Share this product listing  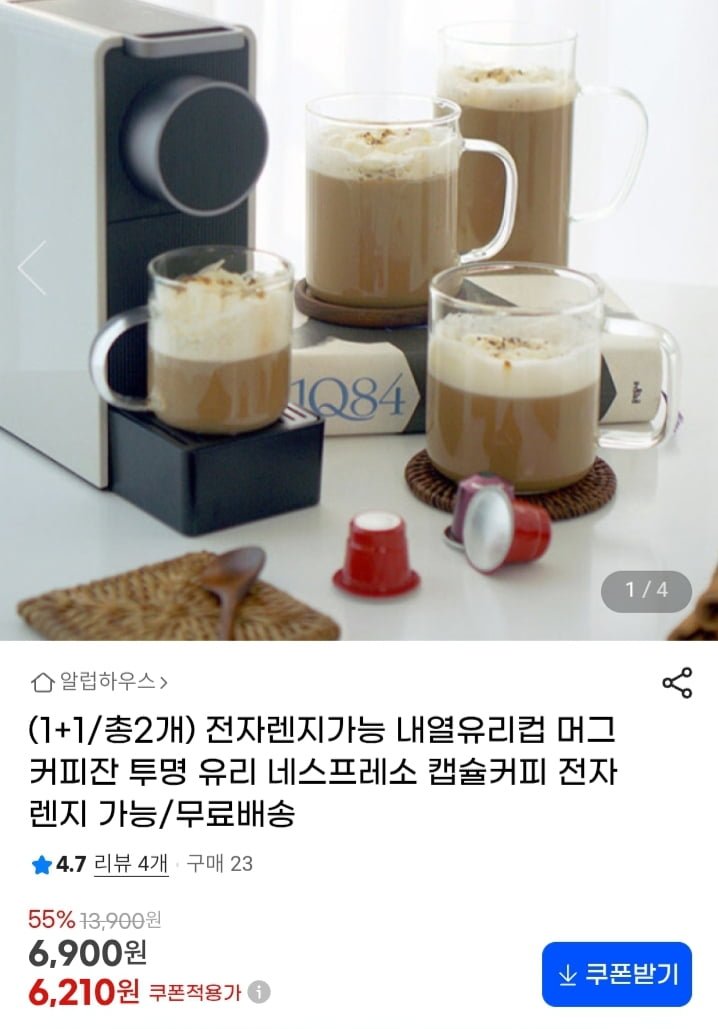point(677,683)
